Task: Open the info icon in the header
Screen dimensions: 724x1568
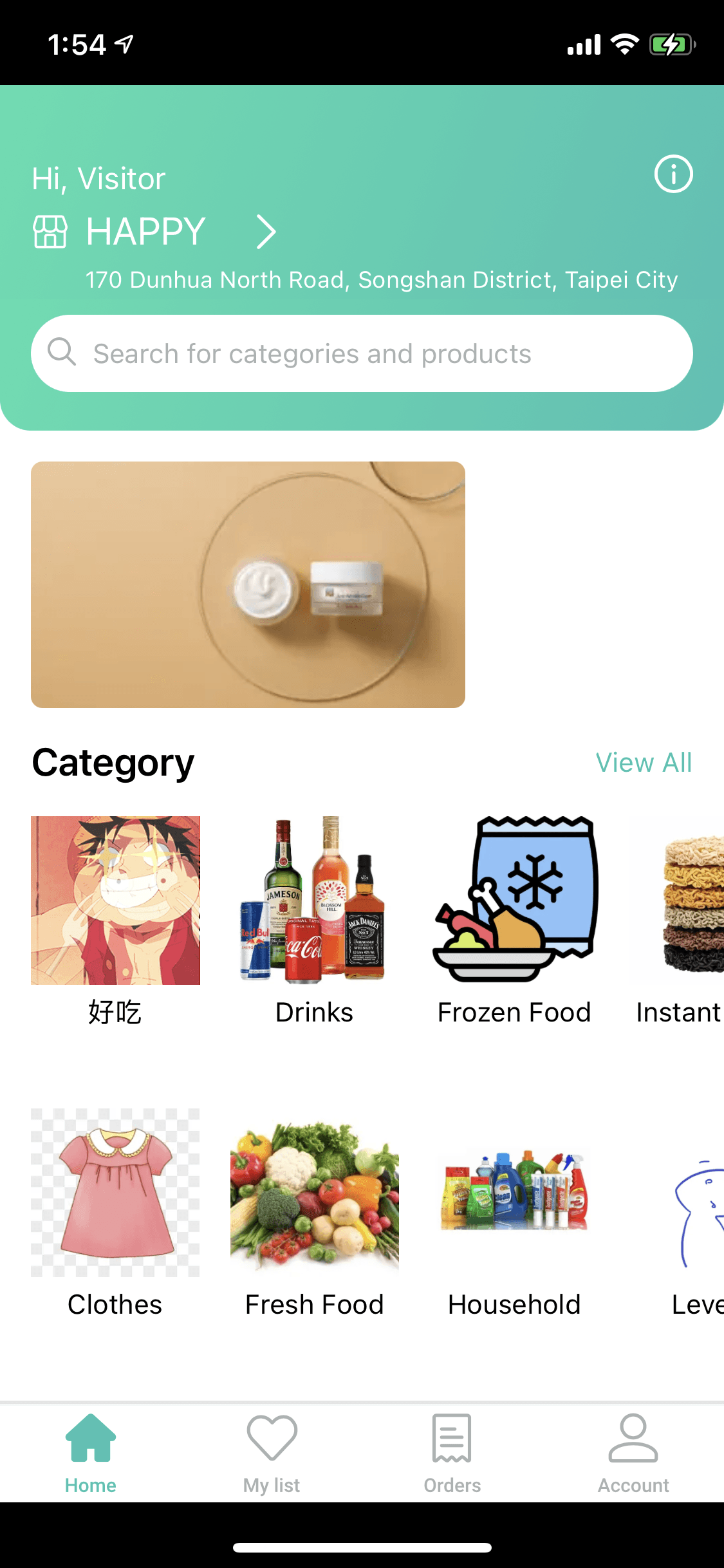Action: (673, 174)
